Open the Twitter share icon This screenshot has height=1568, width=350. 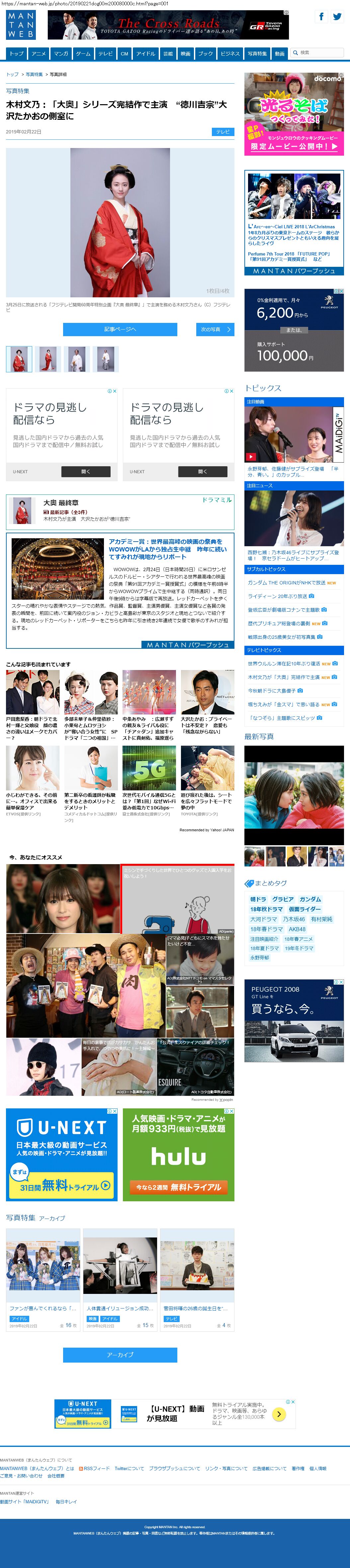pos(337,17)
